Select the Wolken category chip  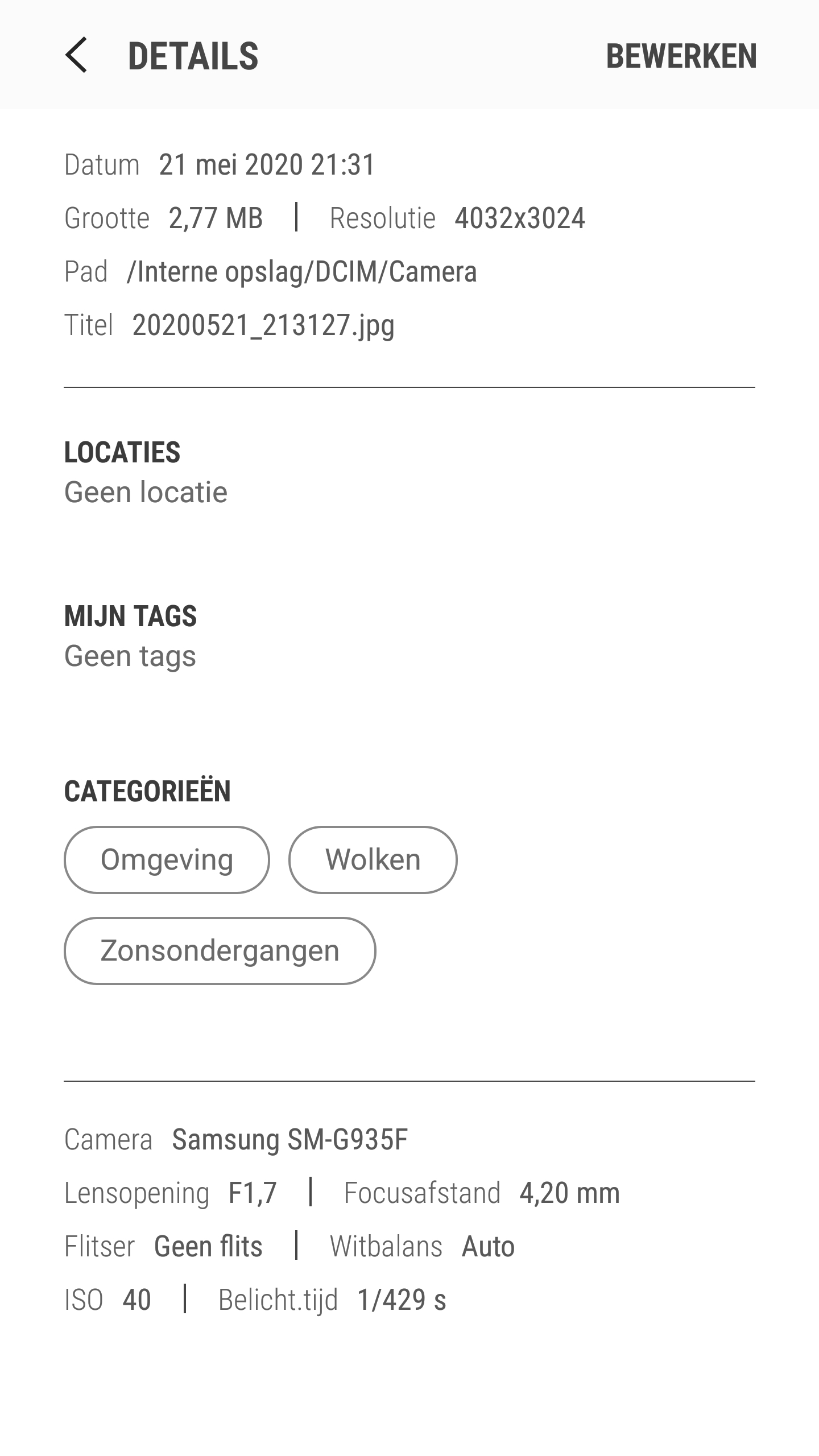[x=373, y=860]
